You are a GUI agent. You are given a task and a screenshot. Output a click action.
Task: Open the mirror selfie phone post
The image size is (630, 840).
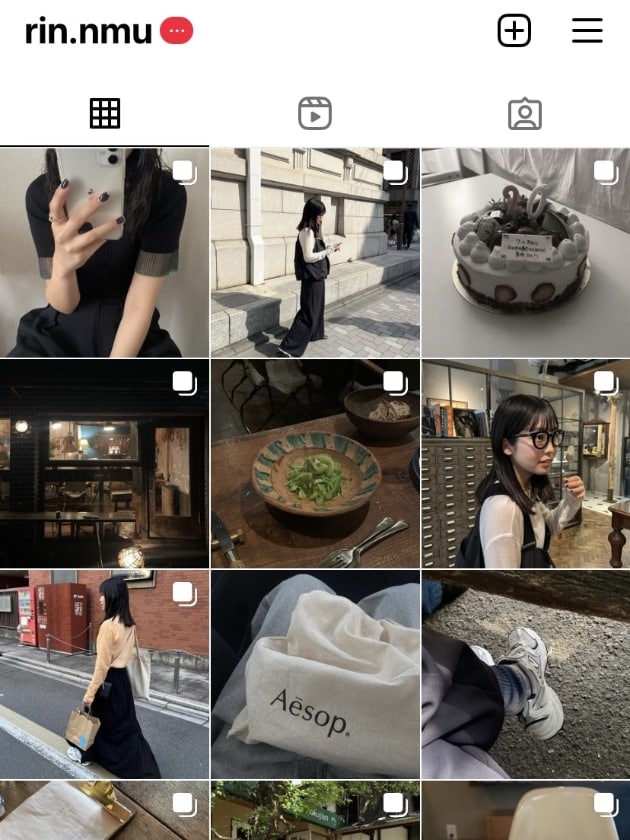[x=104, y=252]
